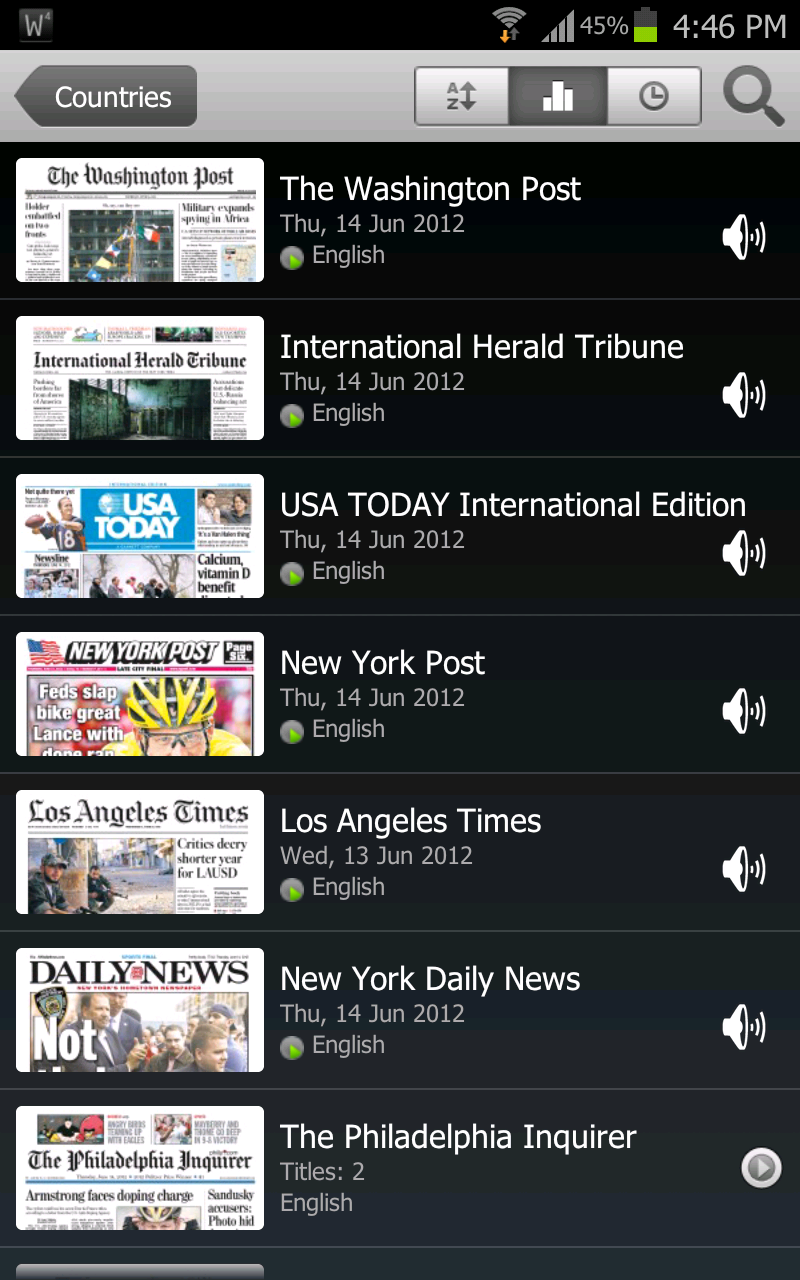The width and height of the screenshot is (800, 1280).
Task: Tap arrow next to Philadelphia Inquirer
Action: (x=761, y=1168)
